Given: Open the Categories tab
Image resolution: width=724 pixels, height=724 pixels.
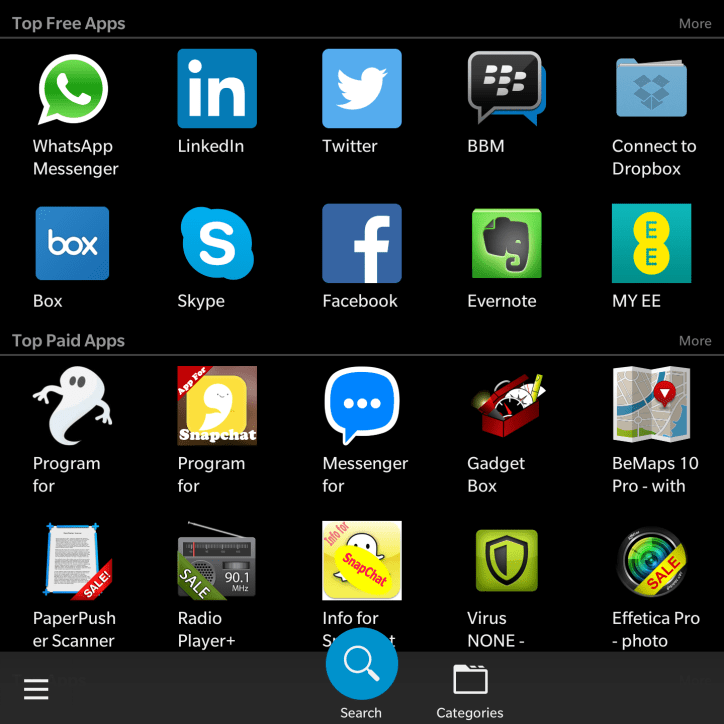Looking at the screenshot, I should [x=469, y=690].
